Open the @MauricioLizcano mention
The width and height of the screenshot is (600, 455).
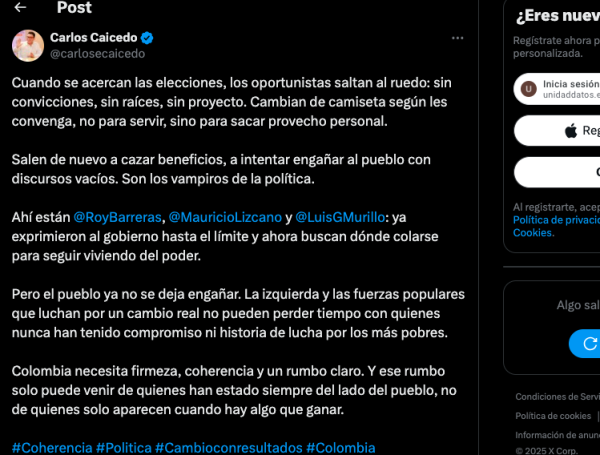224,216
